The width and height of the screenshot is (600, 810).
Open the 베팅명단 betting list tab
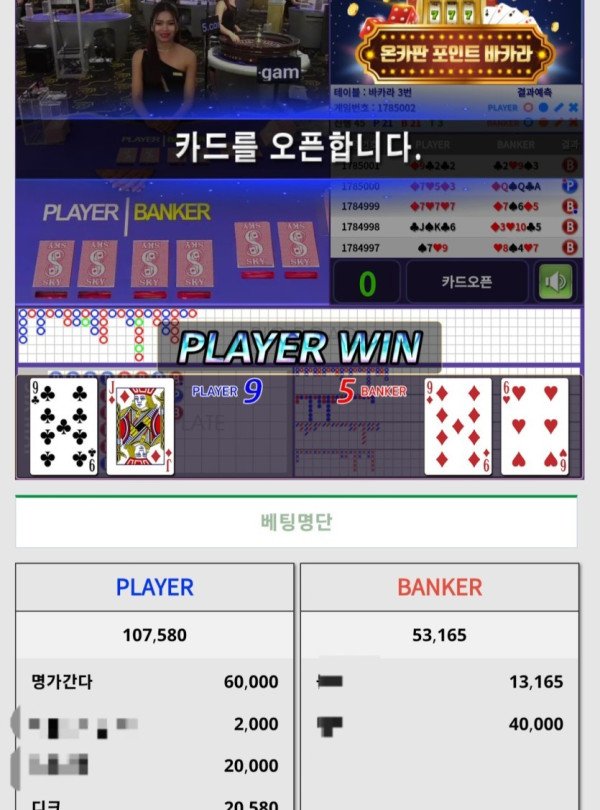[296, 522]
